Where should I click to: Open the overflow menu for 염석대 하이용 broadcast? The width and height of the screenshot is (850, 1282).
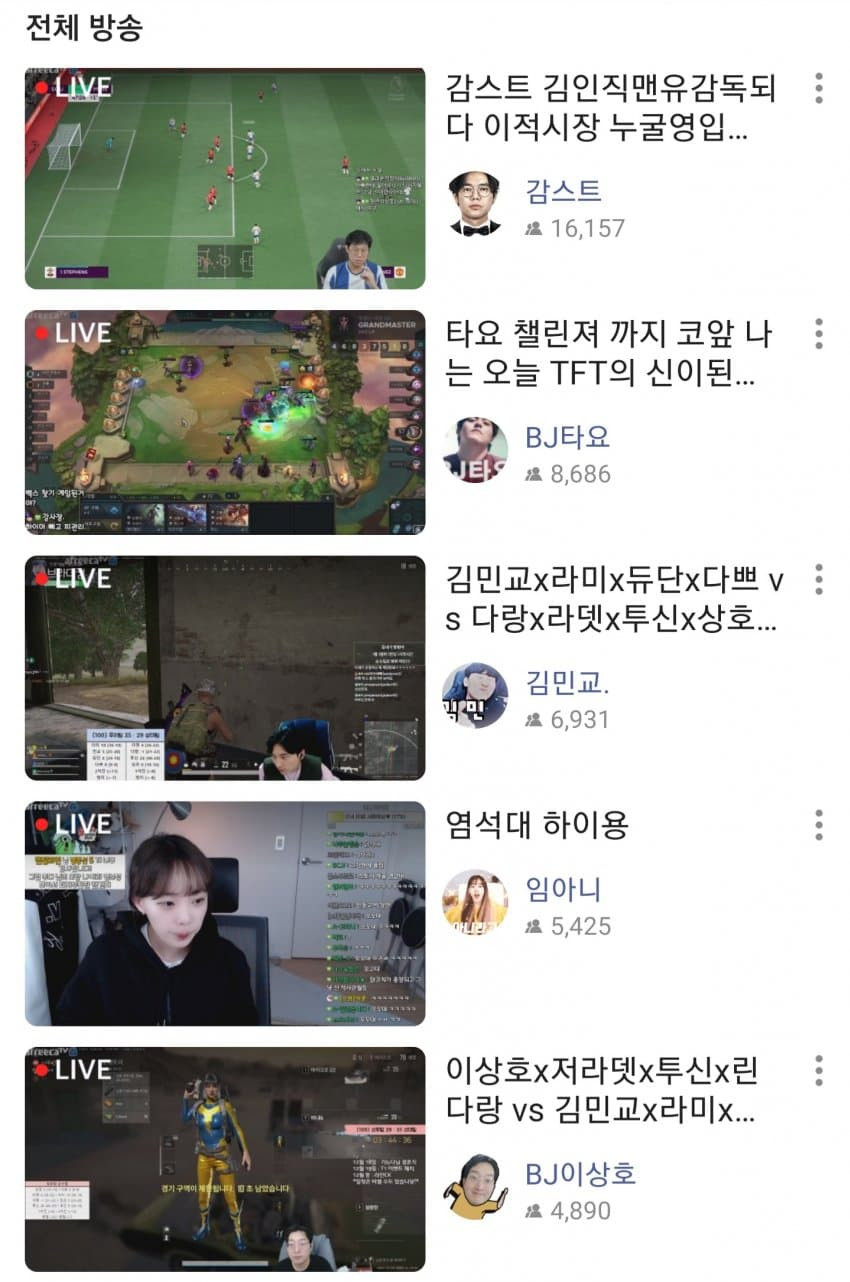819,825
